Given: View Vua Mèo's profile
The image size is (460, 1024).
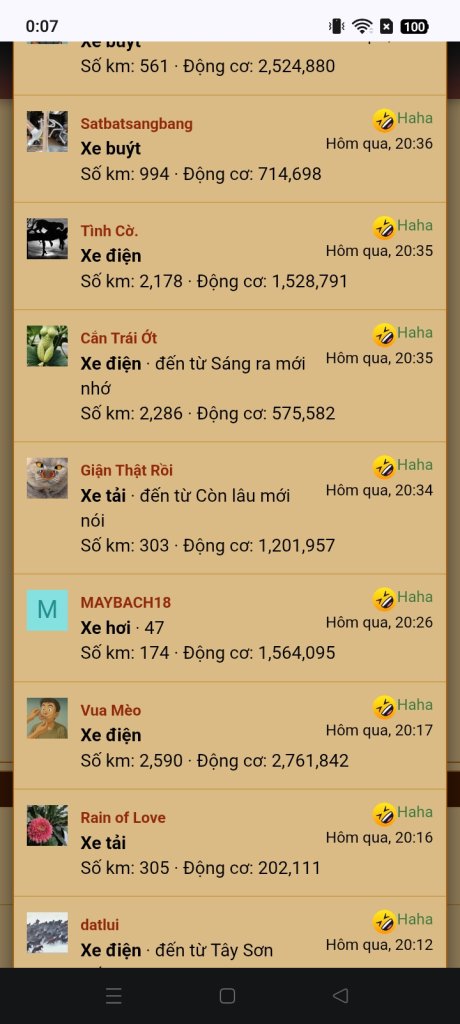Looking at the screenshot, I should 110,711.
